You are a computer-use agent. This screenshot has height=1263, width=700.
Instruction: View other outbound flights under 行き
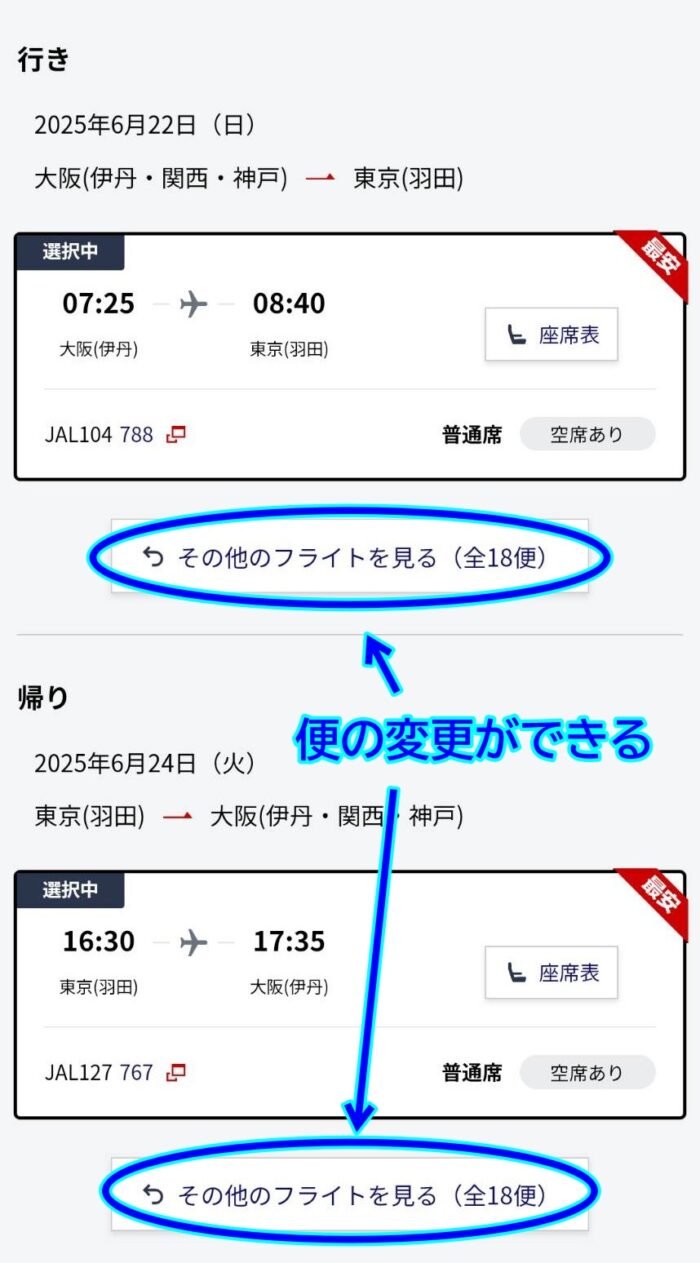tap(349, 558)
